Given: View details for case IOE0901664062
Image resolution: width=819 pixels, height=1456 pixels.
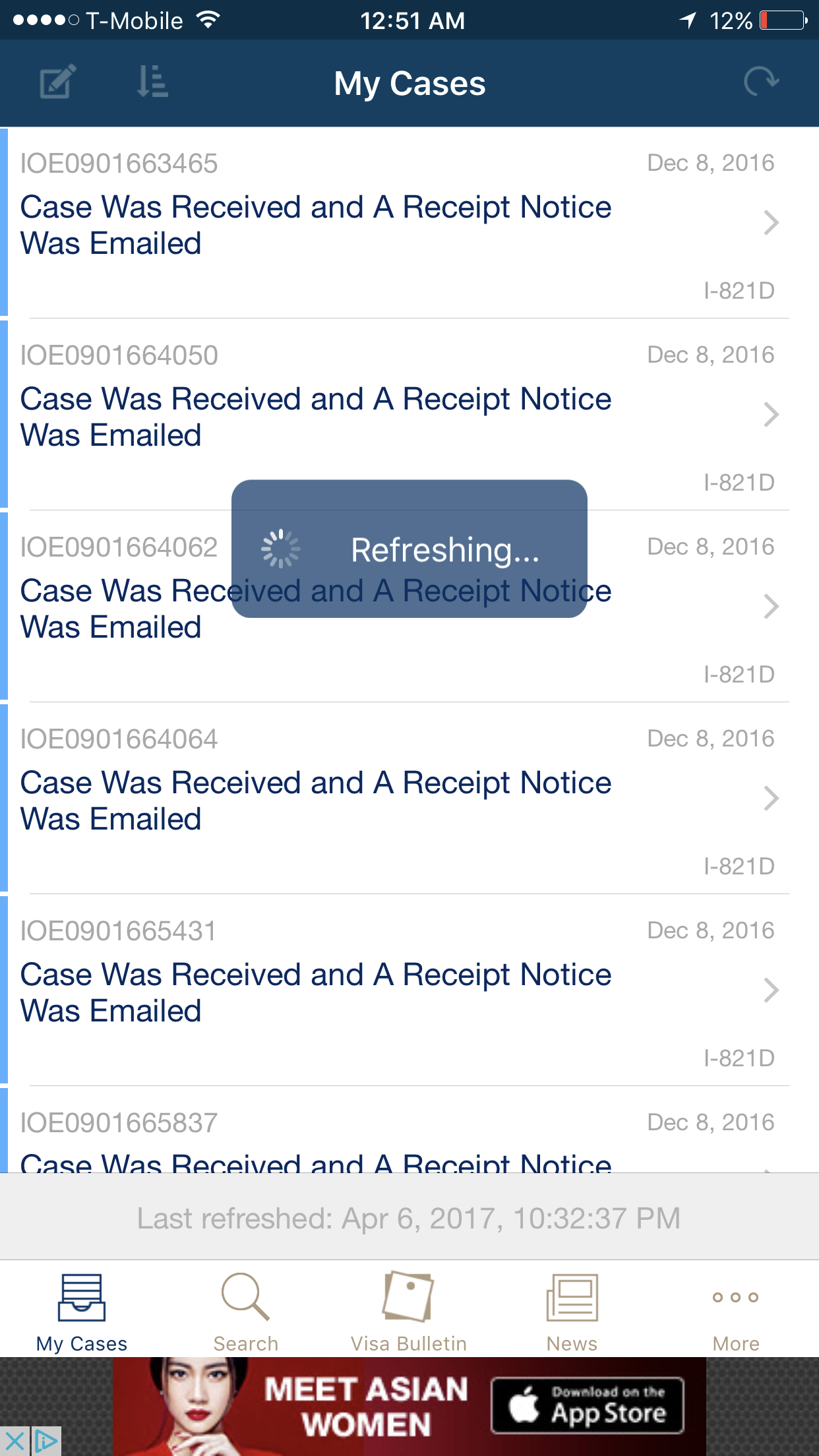Looking at the screenshot, I should click(x=409, y=607).
